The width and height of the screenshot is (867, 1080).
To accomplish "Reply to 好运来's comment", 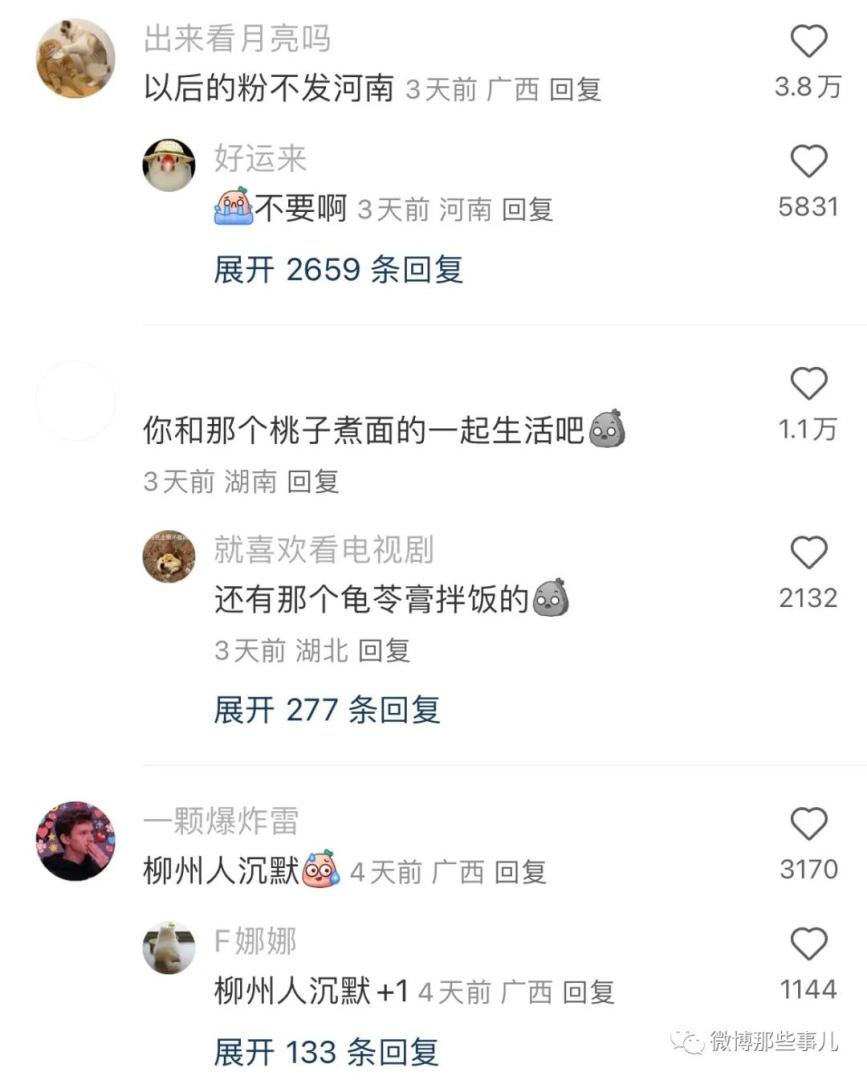I will pyautogui.click(x=527, y=210).
